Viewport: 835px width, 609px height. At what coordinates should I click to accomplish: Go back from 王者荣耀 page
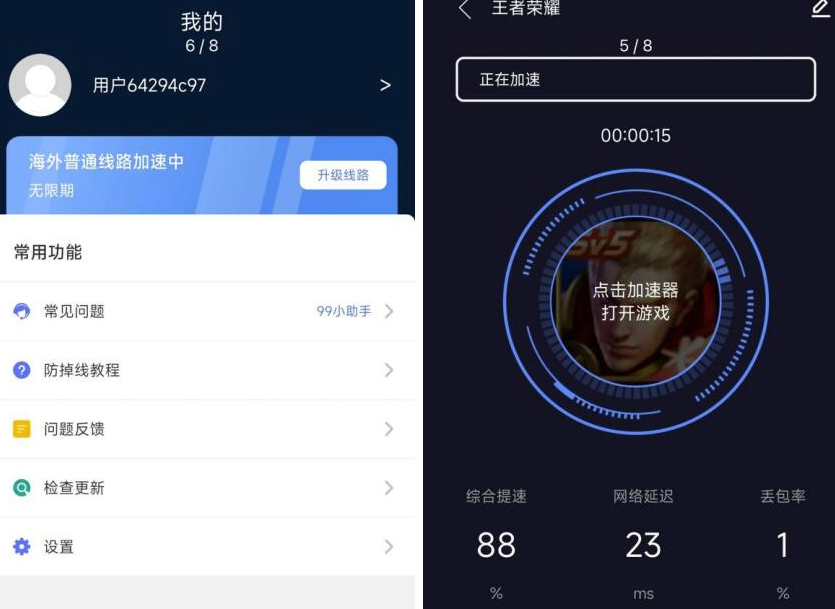465,9
